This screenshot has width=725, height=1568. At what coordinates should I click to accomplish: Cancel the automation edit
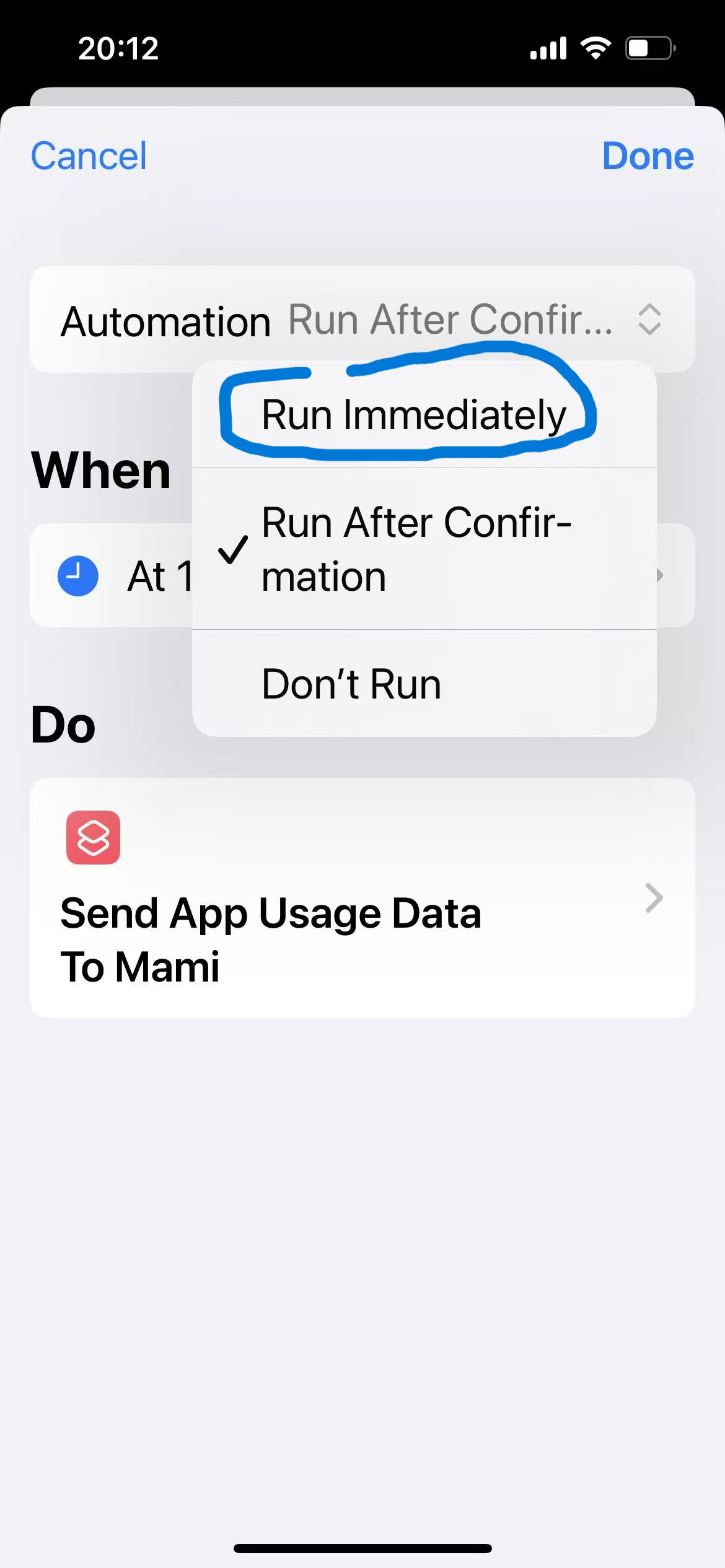[x=89, y=156]
